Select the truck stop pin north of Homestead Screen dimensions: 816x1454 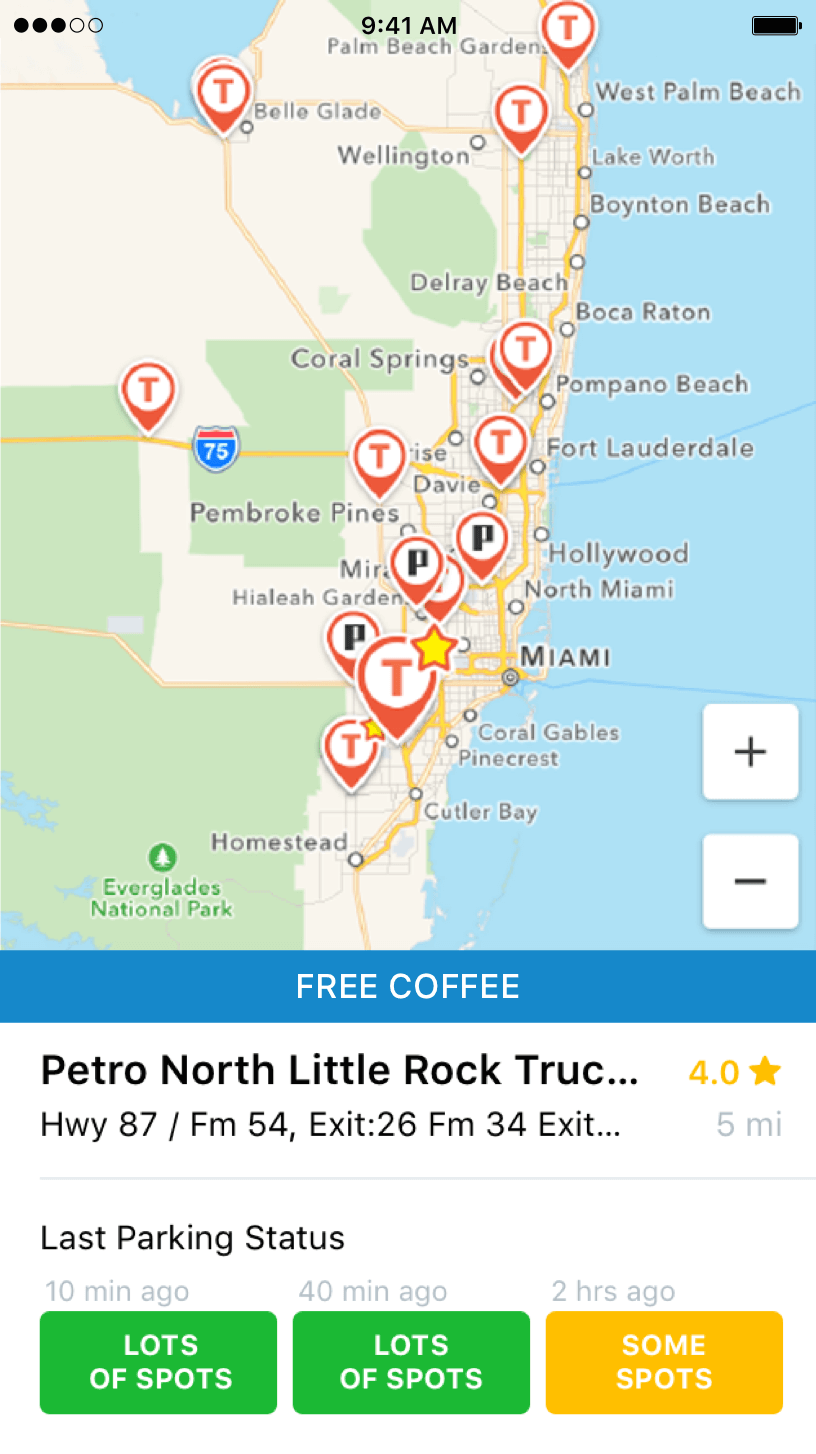[x=348, y=748]
